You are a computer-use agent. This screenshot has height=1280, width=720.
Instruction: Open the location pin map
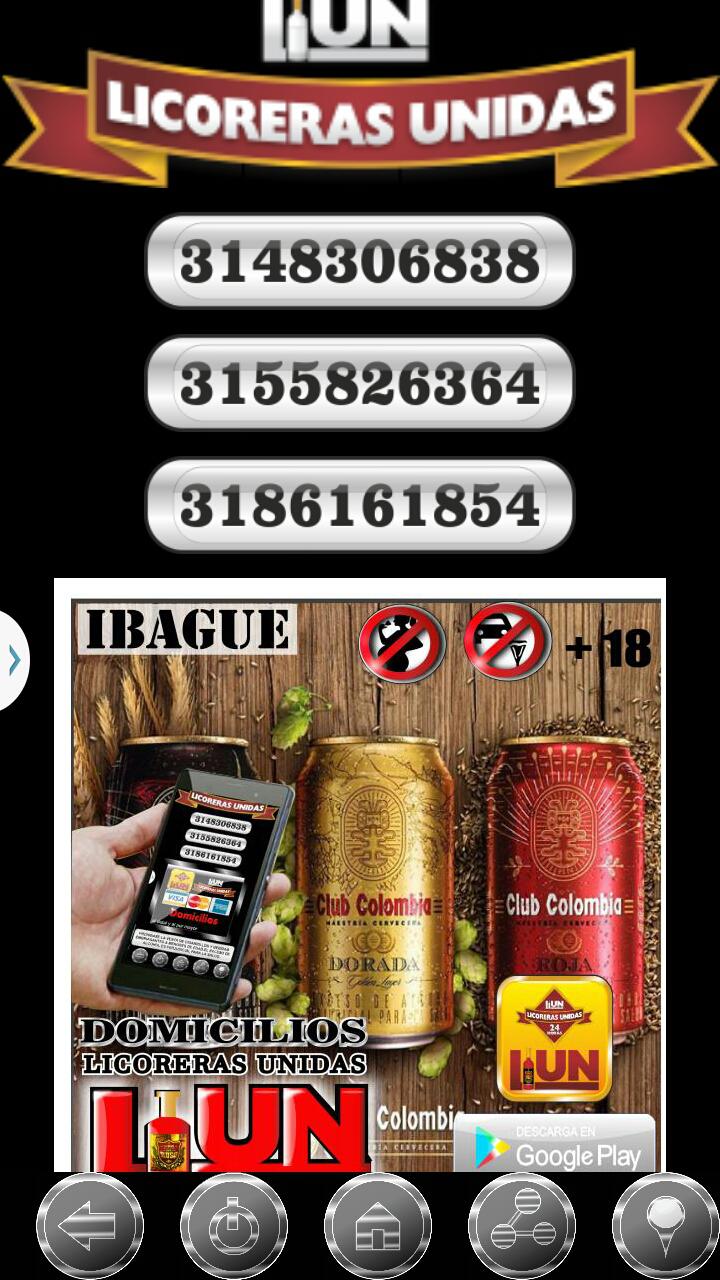[x=664, y=1226]
